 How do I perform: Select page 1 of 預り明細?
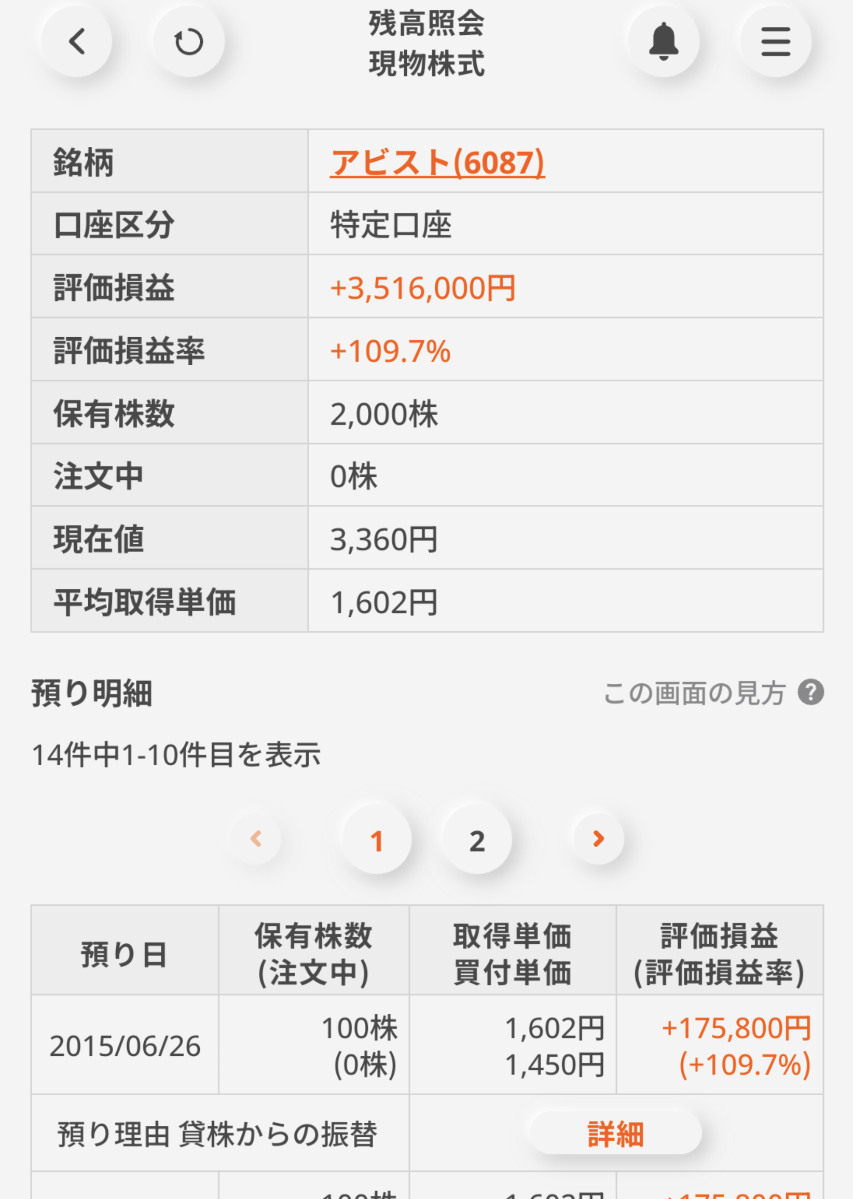point(376,839)
